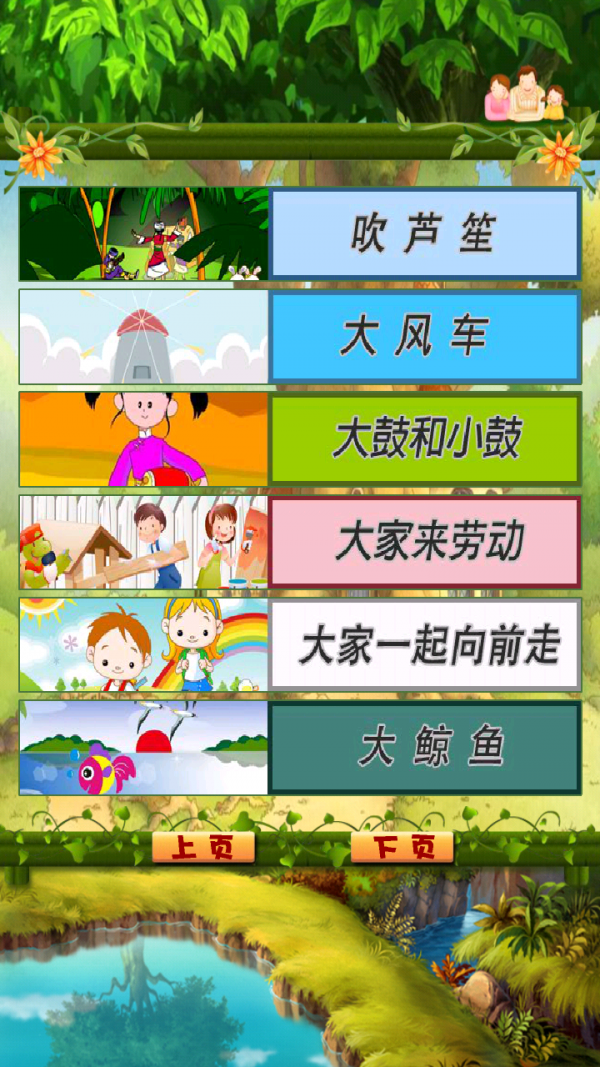Select the 大风车 song
The width and height of the screenshot is (600, 1067).
425,337
